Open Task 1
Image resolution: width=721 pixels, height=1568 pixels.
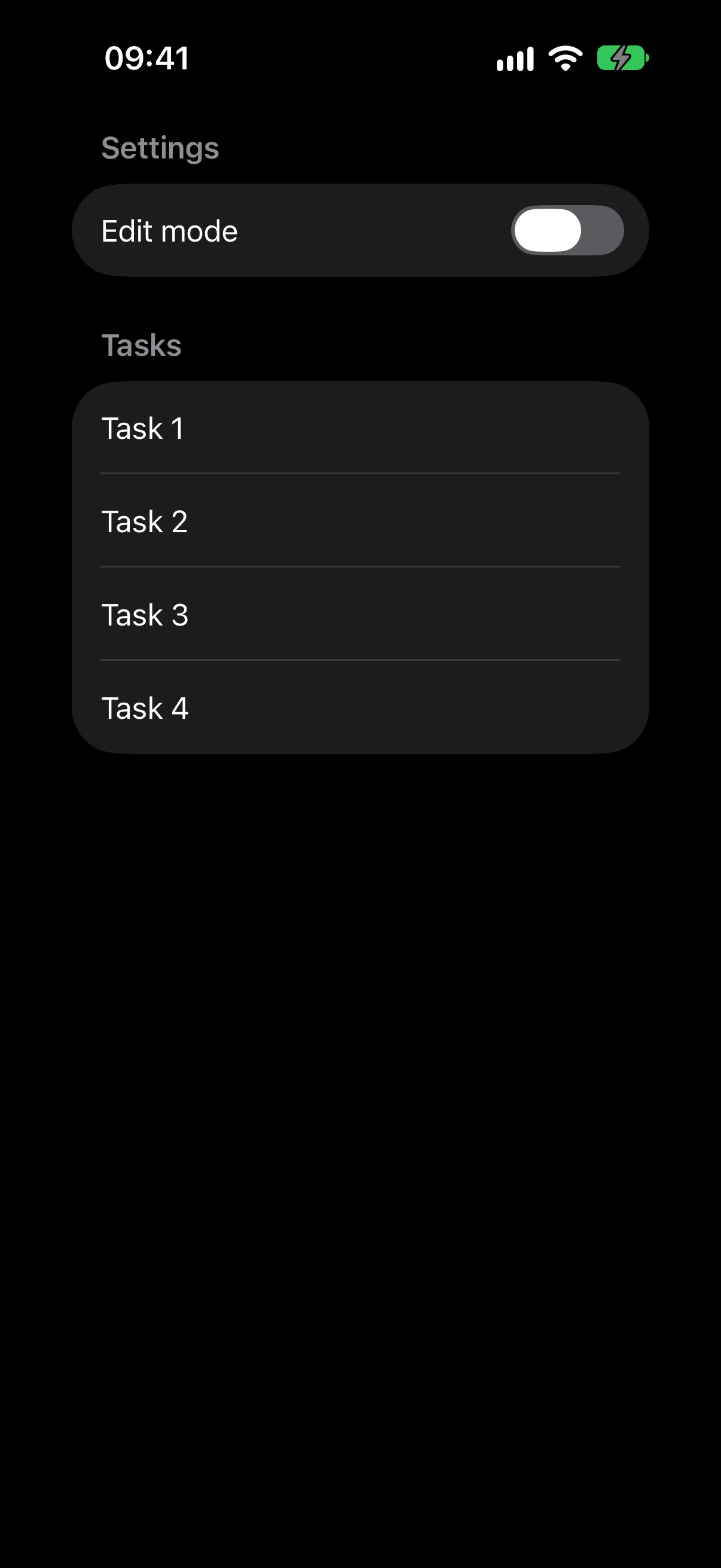pyautogui.click(x=360, y=428)
